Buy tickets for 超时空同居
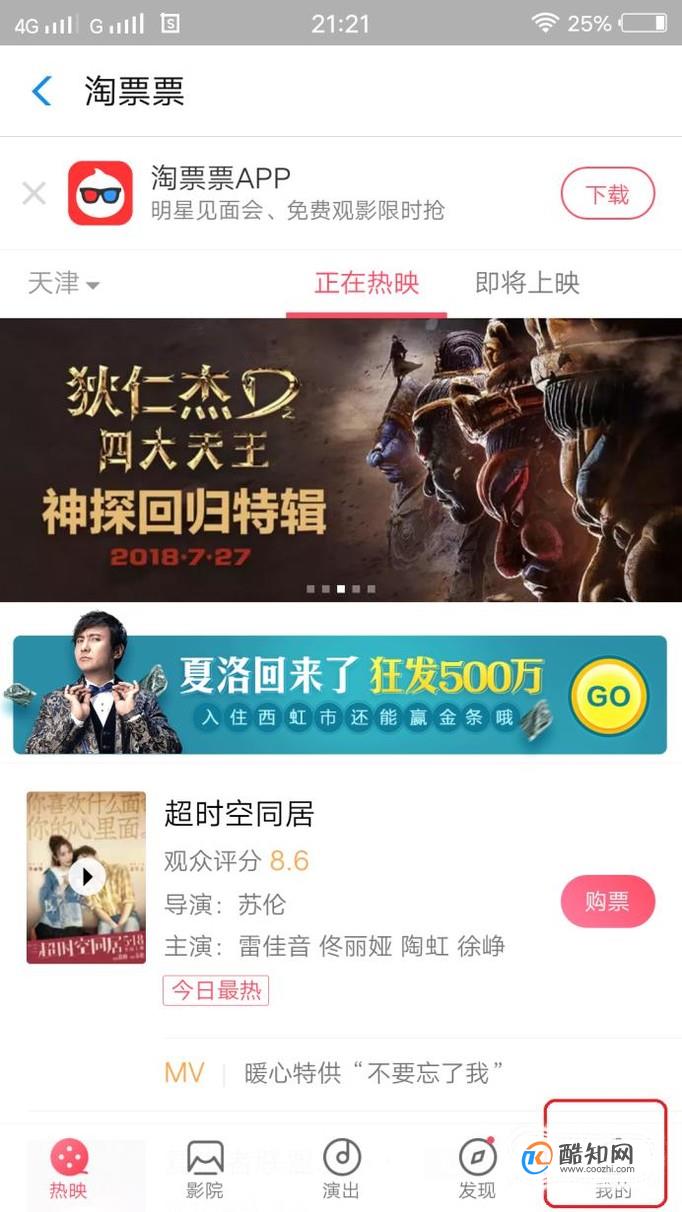 607,901
